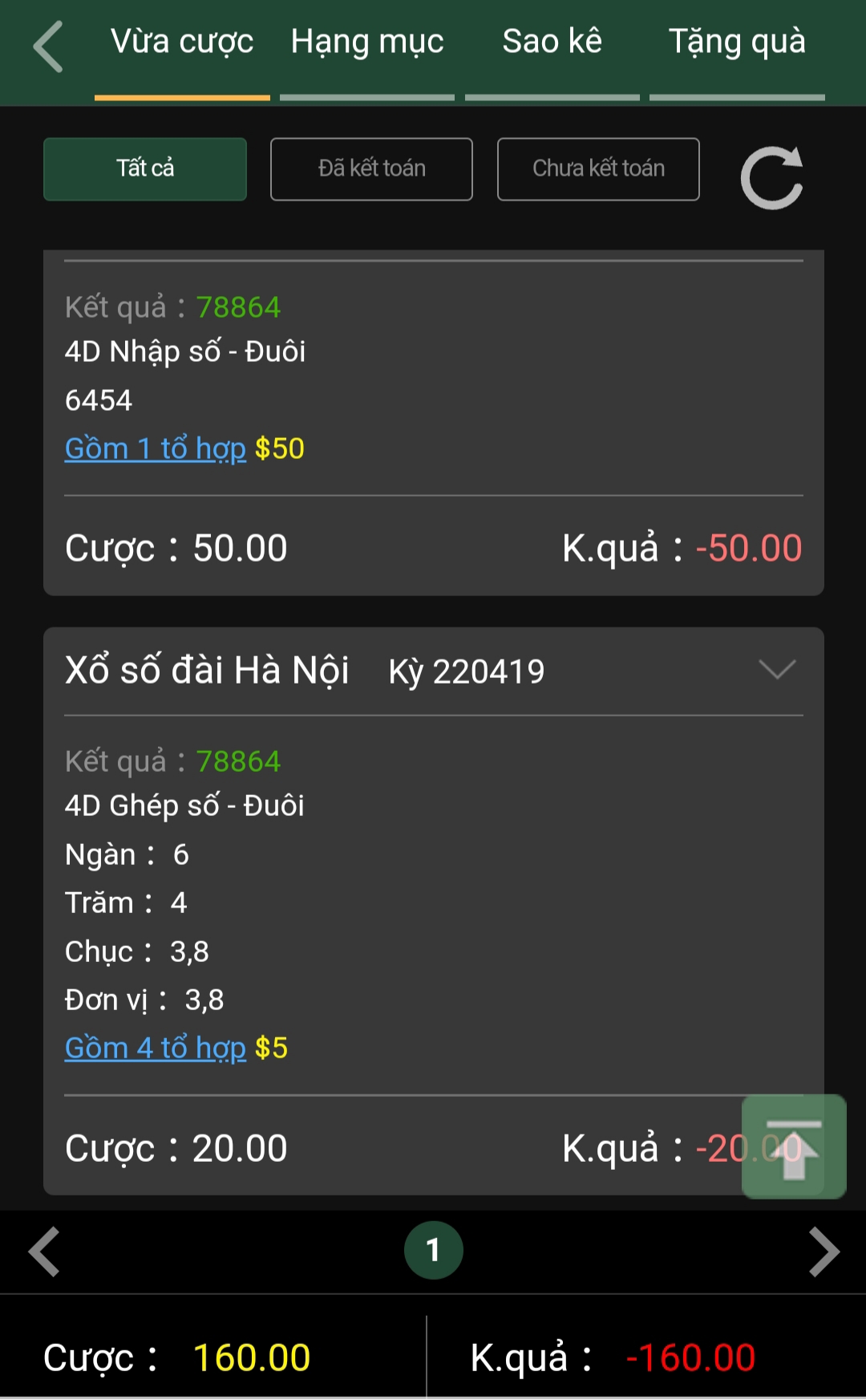Switch to the Vừa cược tab

(x=182, y=42)
